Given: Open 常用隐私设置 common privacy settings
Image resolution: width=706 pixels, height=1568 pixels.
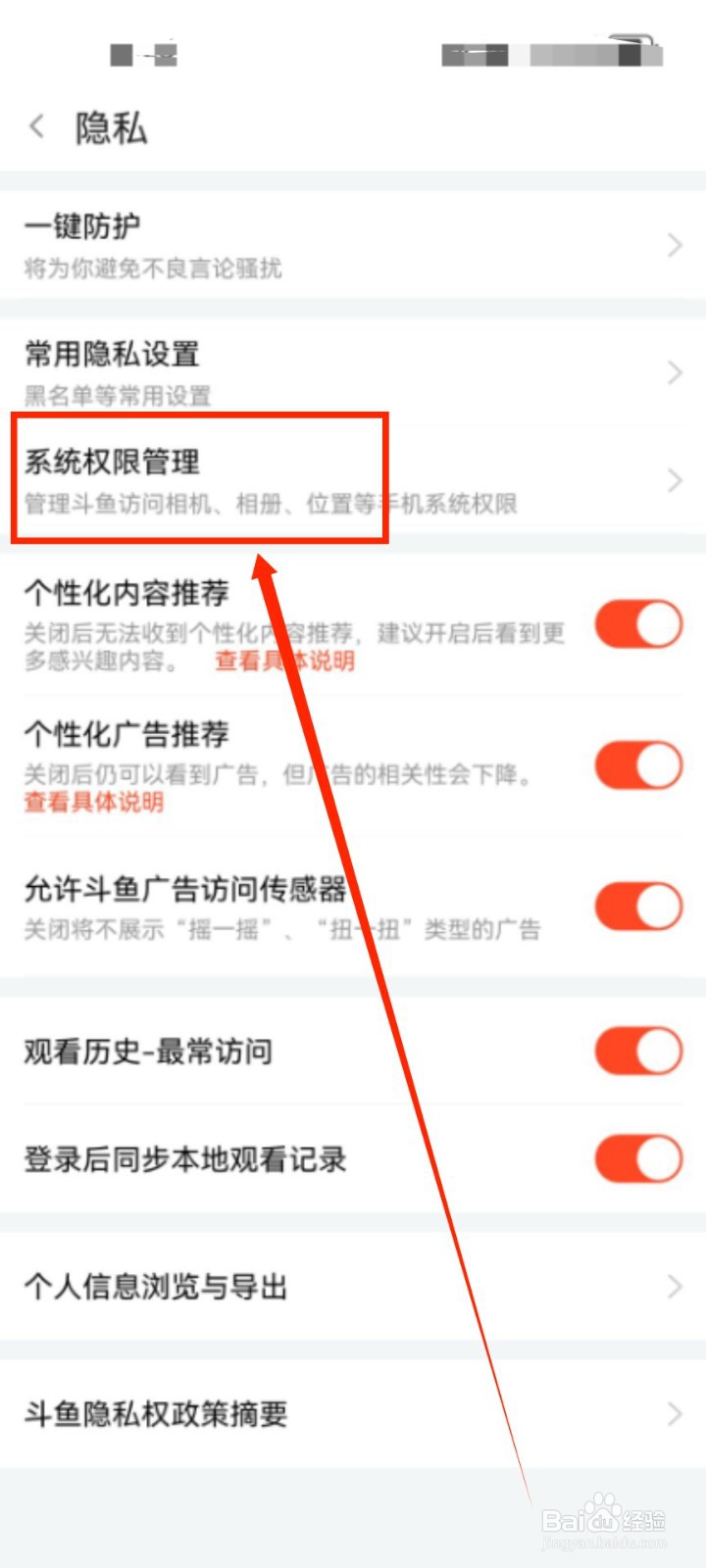Looking at the screenshot, I should pos(196,370).
